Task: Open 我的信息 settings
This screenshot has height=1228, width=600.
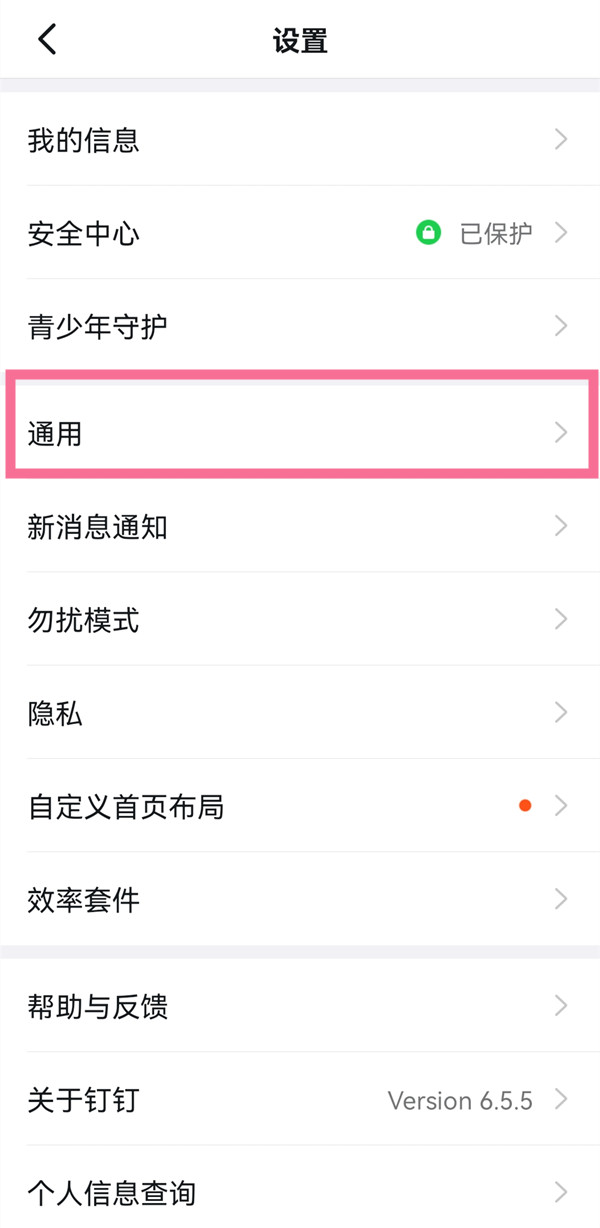Action: (x=300, y=140)
